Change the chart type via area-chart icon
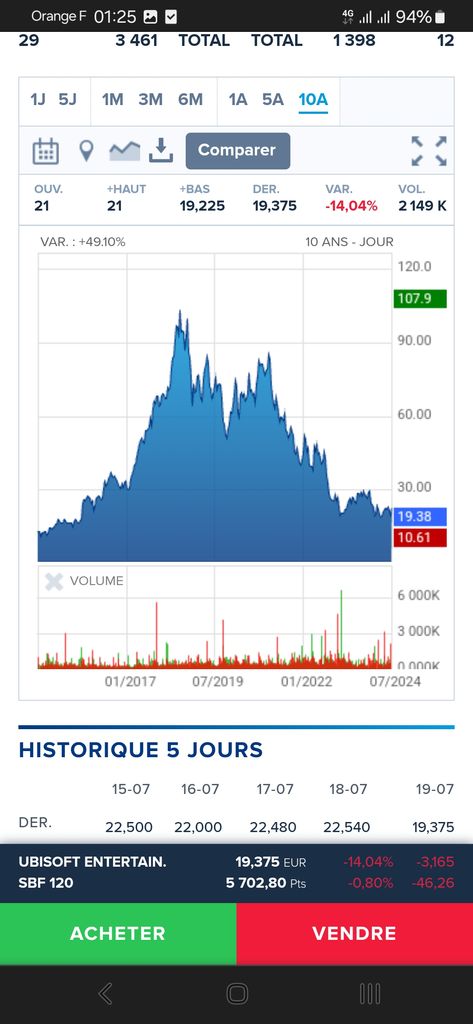 point(125,151)
